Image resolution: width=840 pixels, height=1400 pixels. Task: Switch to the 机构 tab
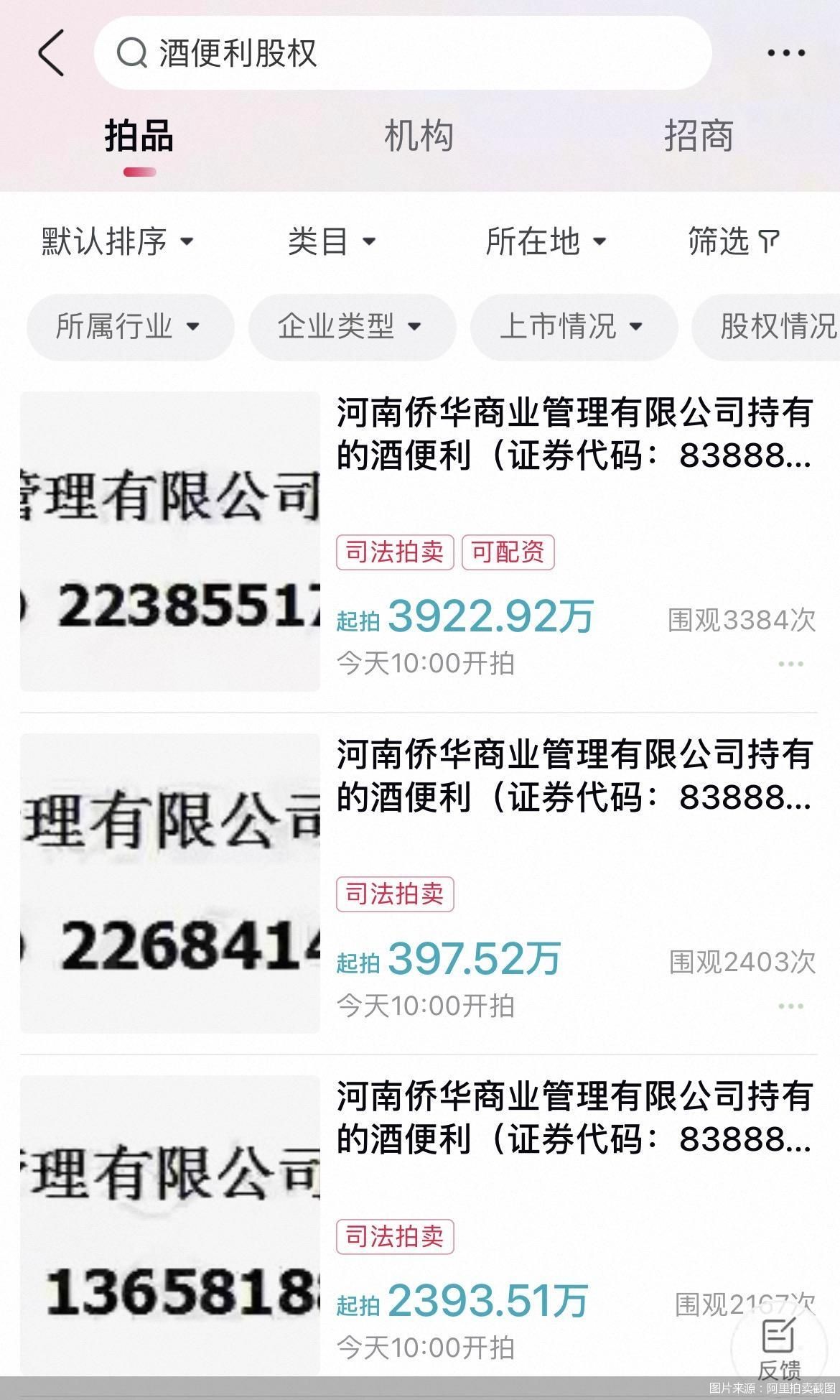(x=419, y=136)
